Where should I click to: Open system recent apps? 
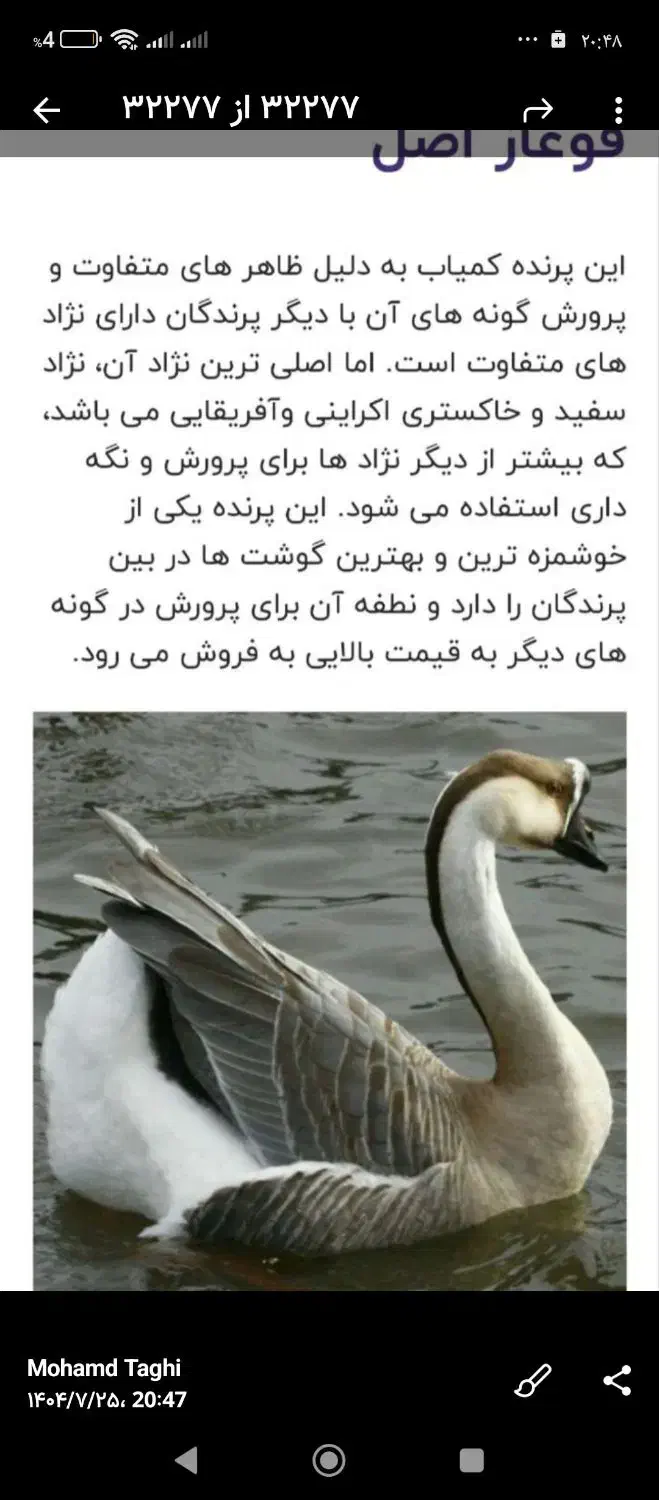click(472, 1461)
